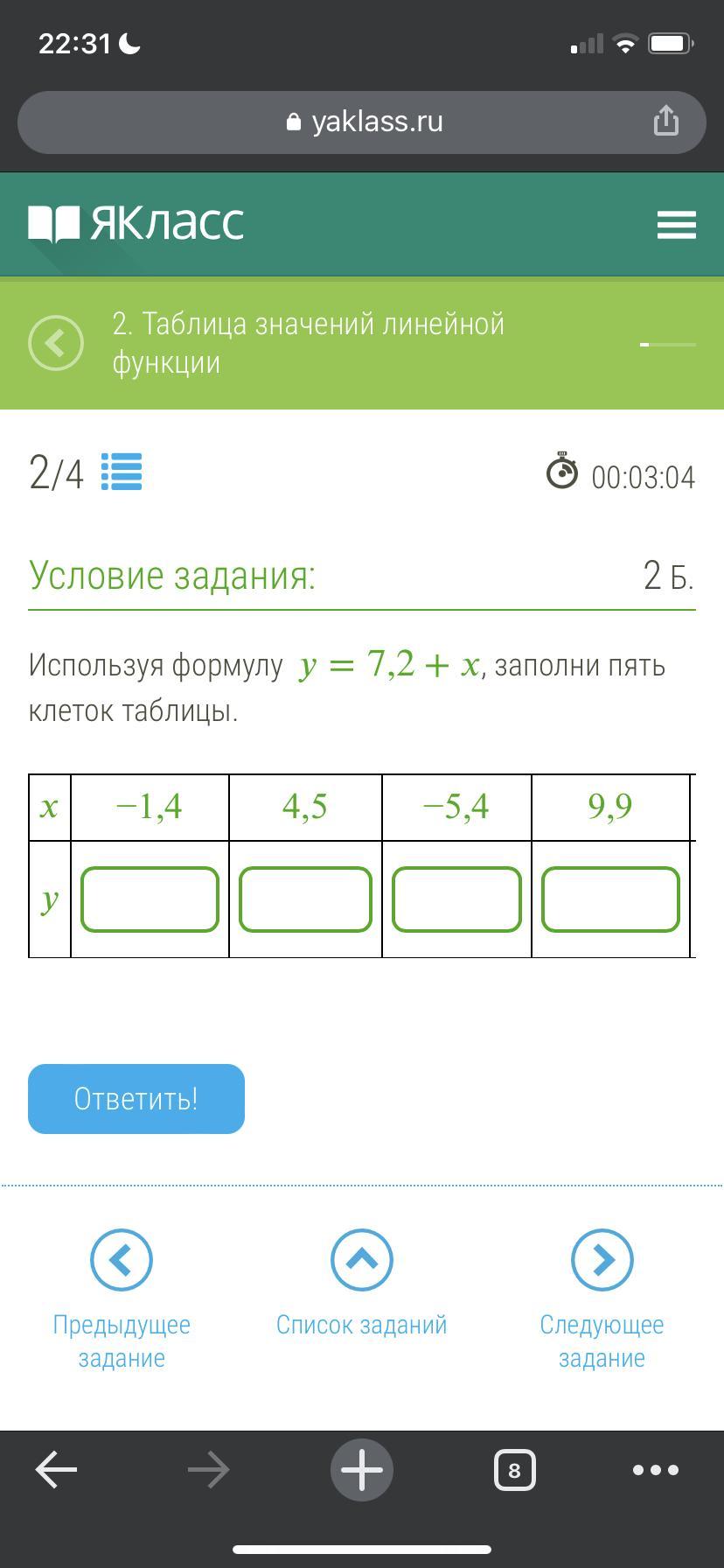Tap the y input field under −1,4

click(150, 899)
